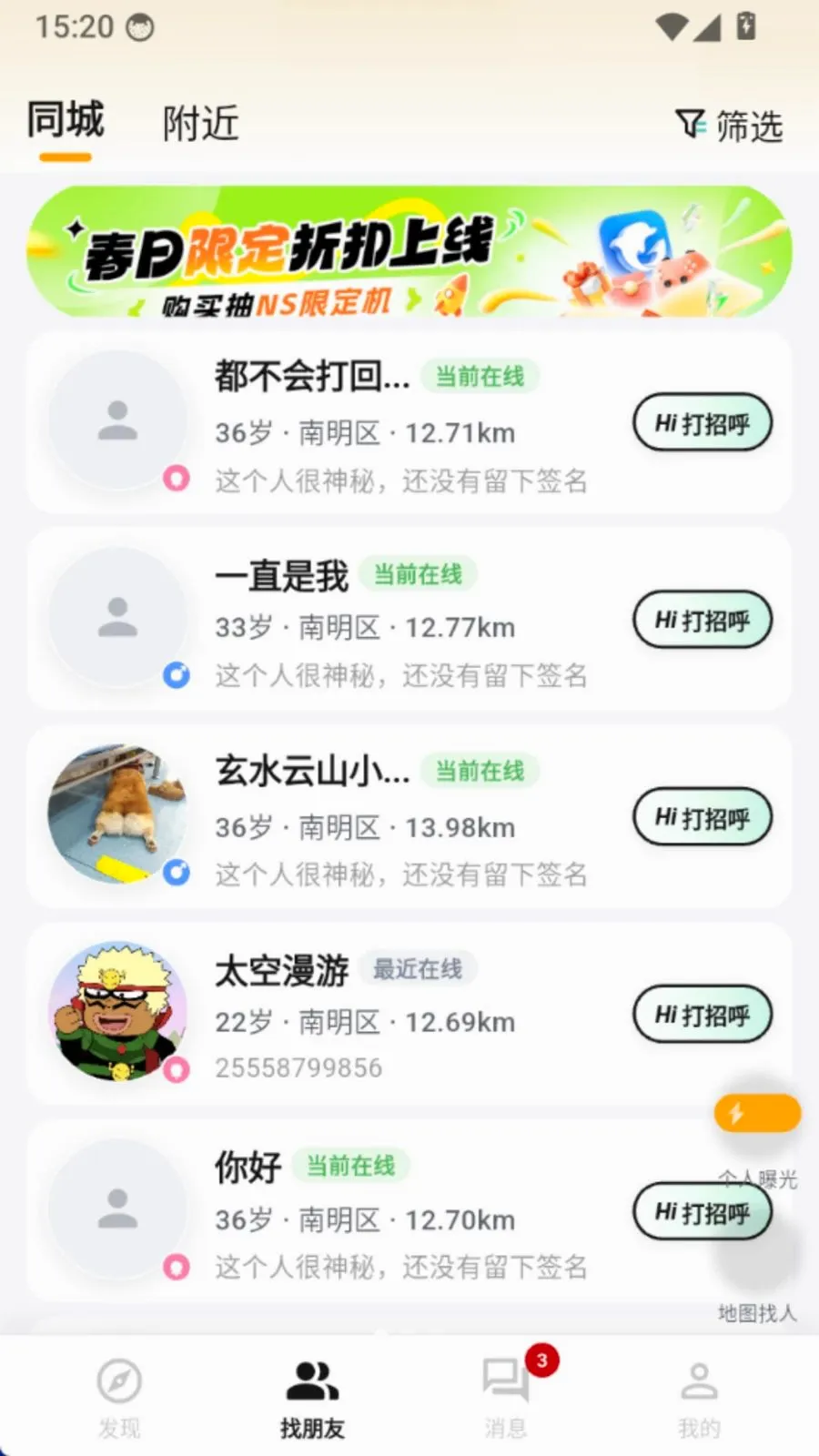Tap Hi打招呼 for 一直是我
The image size is (819, 1456).
click(x=703, y=620)
